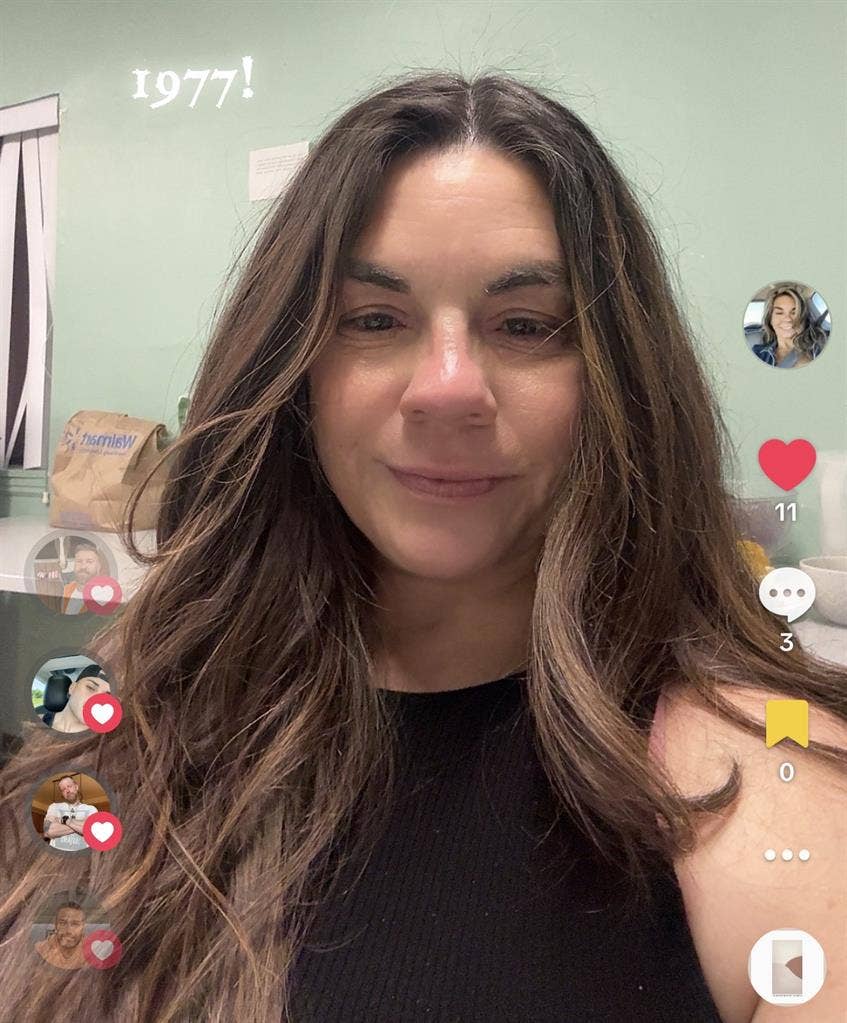Save this post with the bookmark icon

coord(787,723)
